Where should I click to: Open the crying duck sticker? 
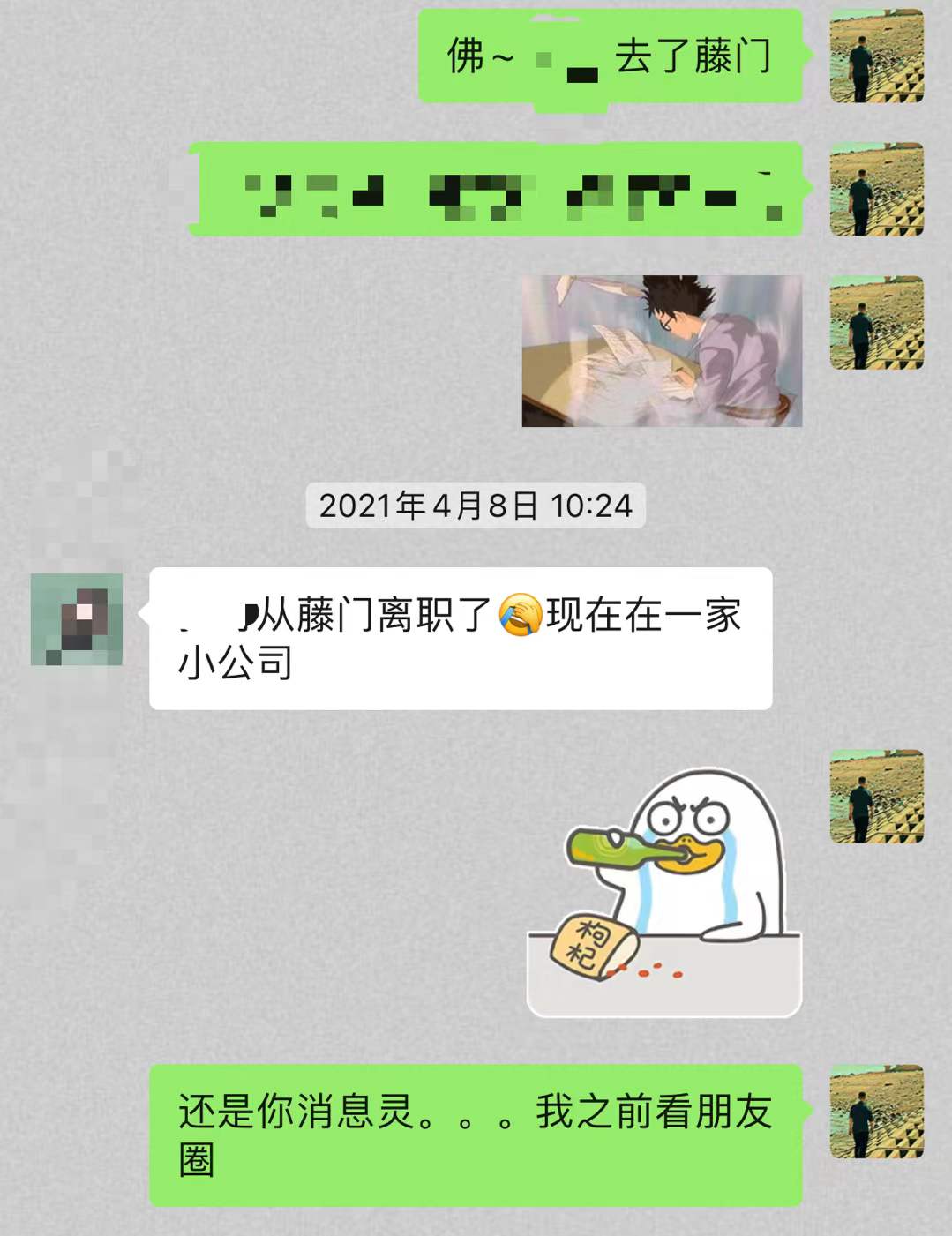pyautogui.click(x=664, y=891)
